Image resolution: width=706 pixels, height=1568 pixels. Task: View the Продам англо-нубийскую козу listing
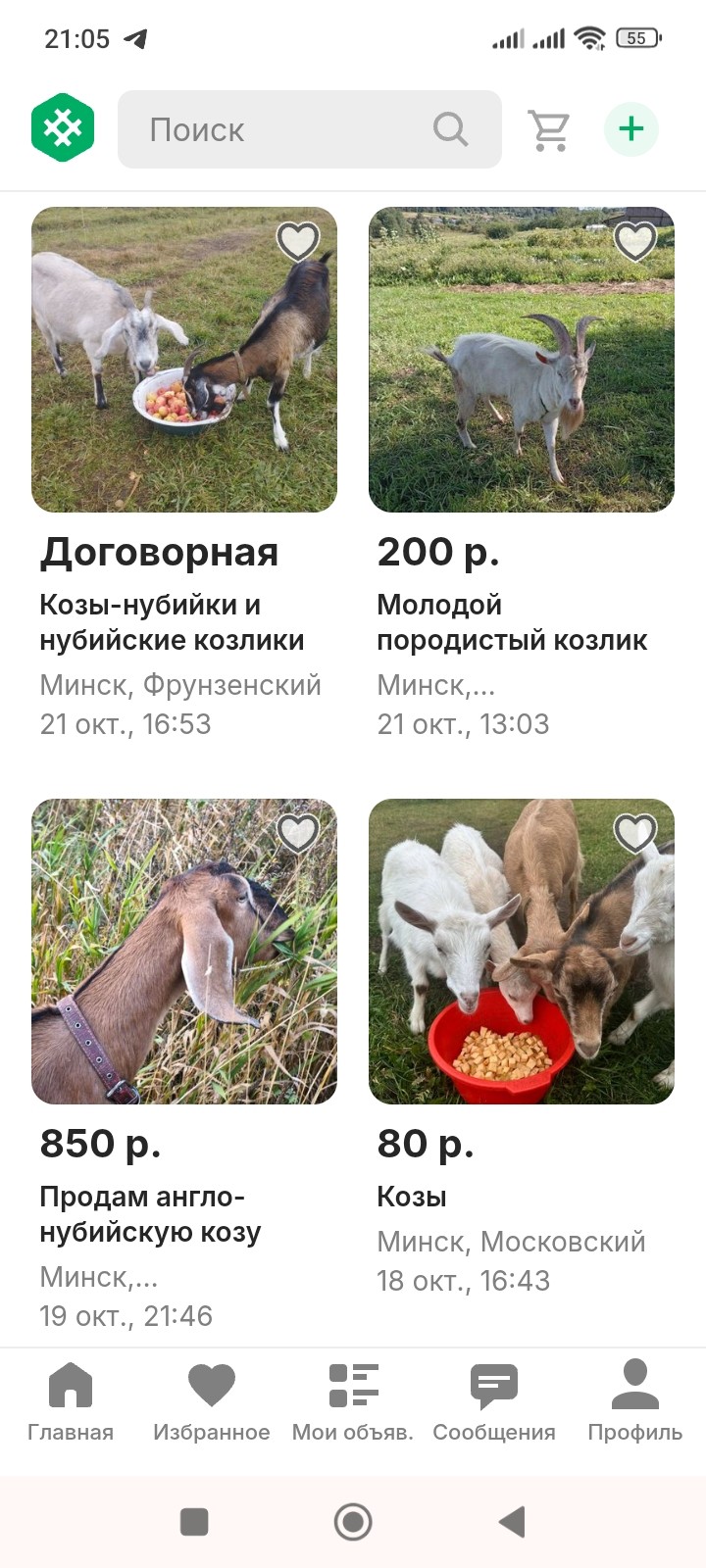point(184,952)
